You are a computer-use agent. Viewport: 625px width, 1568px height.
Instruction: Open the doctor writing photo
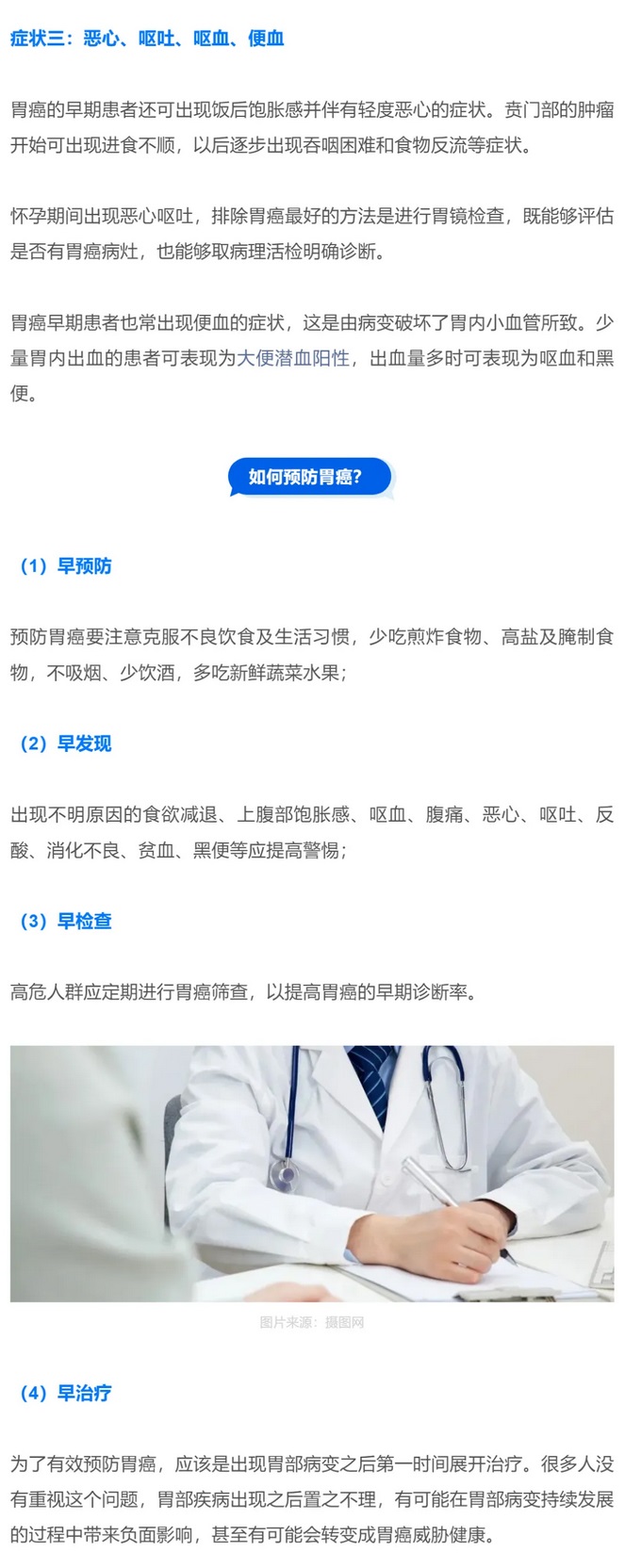pos(312,1173)
